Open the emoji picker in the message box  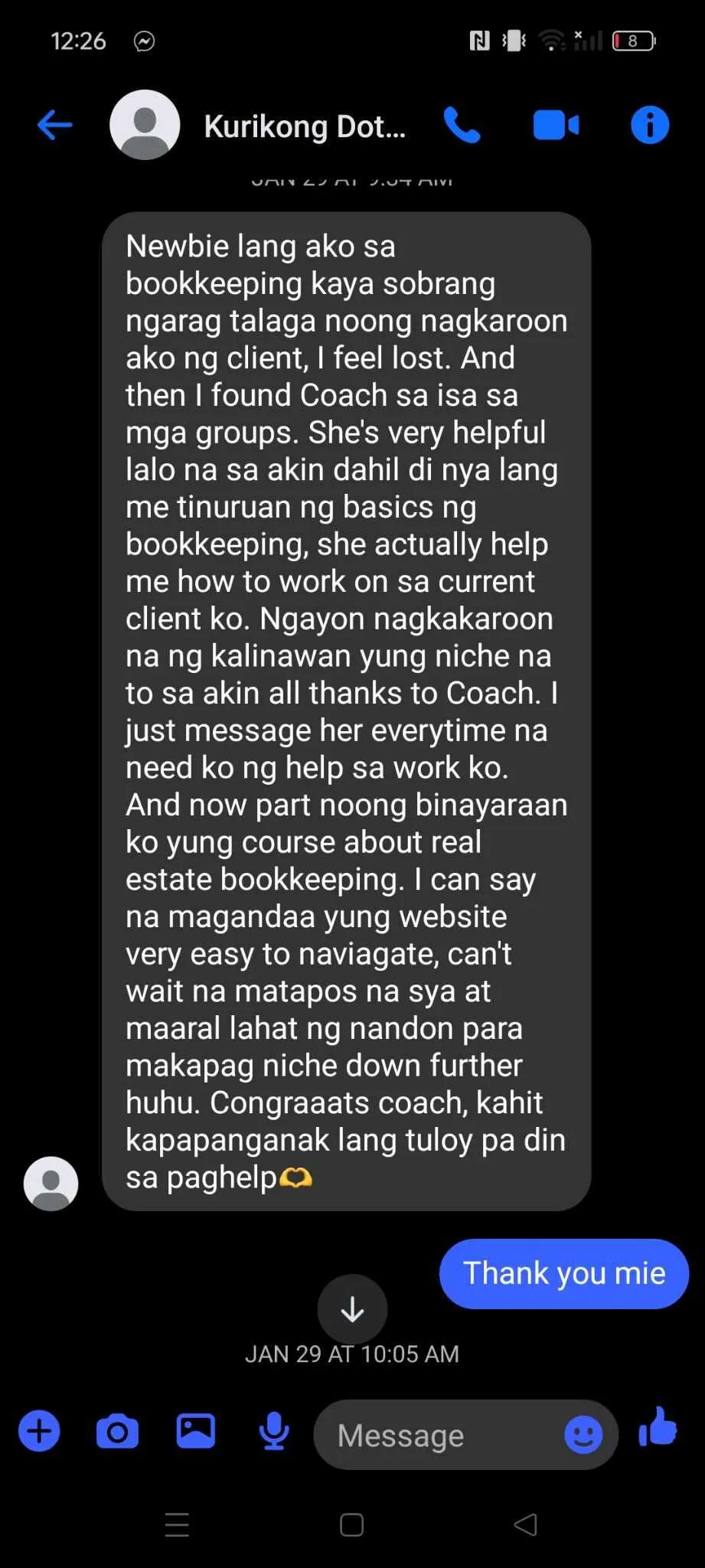point(583,1434)
